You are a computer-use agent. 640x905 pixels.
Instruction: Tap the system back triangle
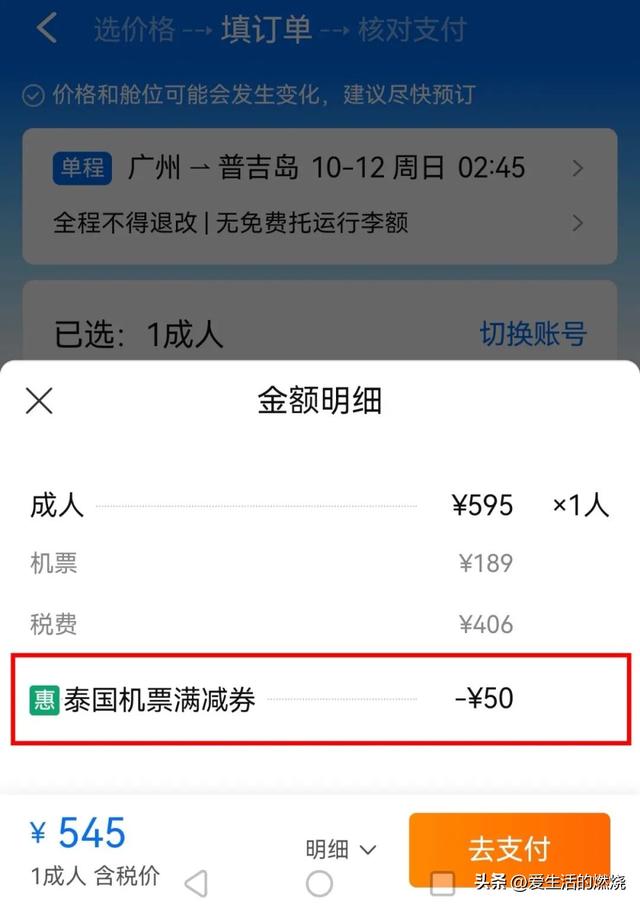(x=196, y=884)
